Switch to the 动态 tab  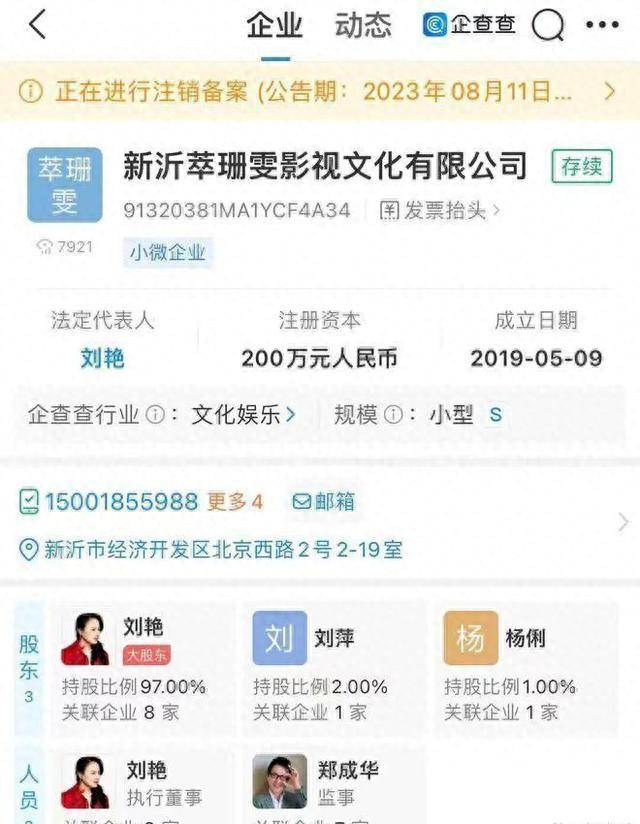click(363, 25)
